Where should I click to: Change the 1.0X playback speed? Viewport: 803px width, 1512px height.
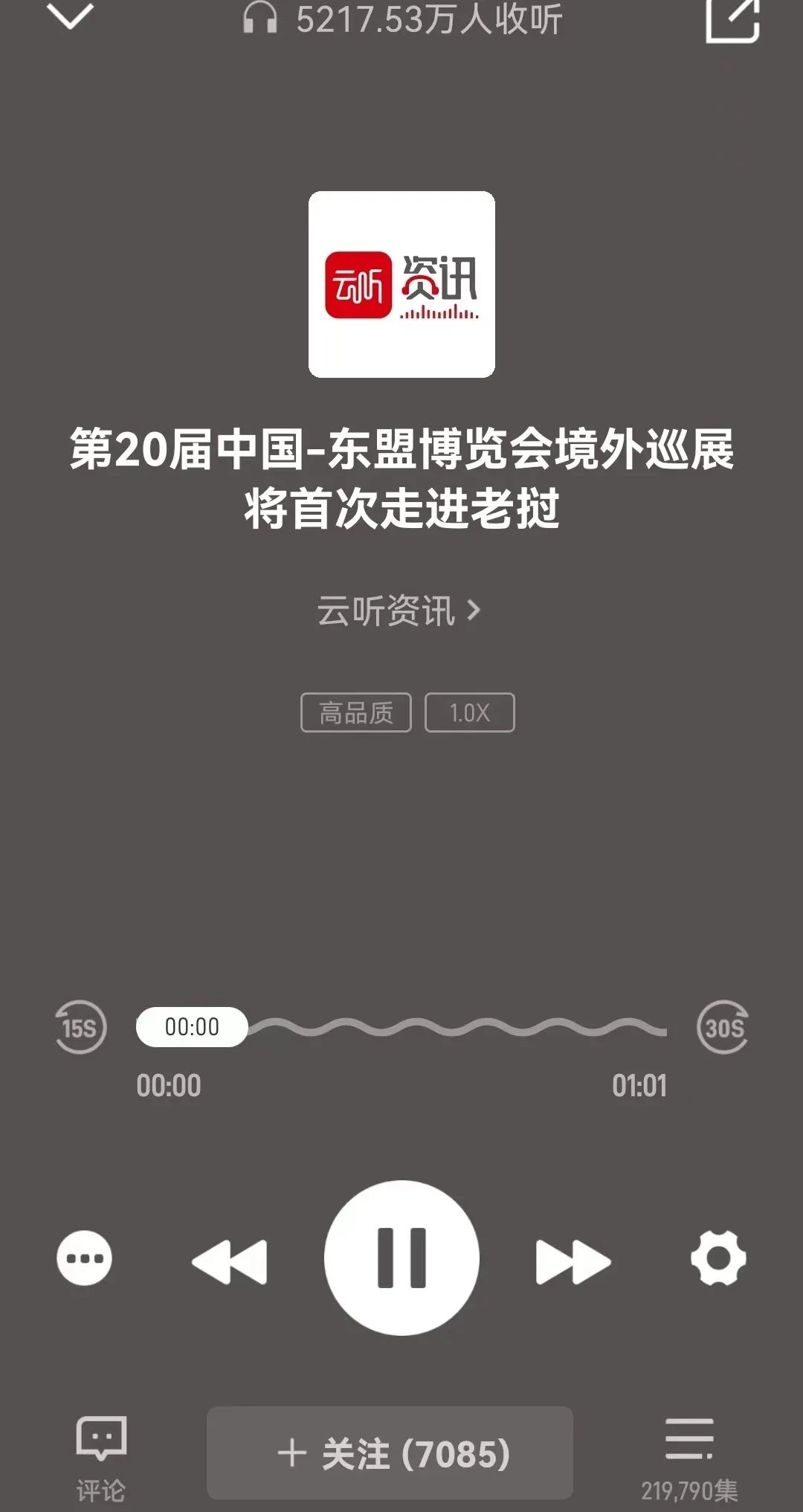pos(469,712)
